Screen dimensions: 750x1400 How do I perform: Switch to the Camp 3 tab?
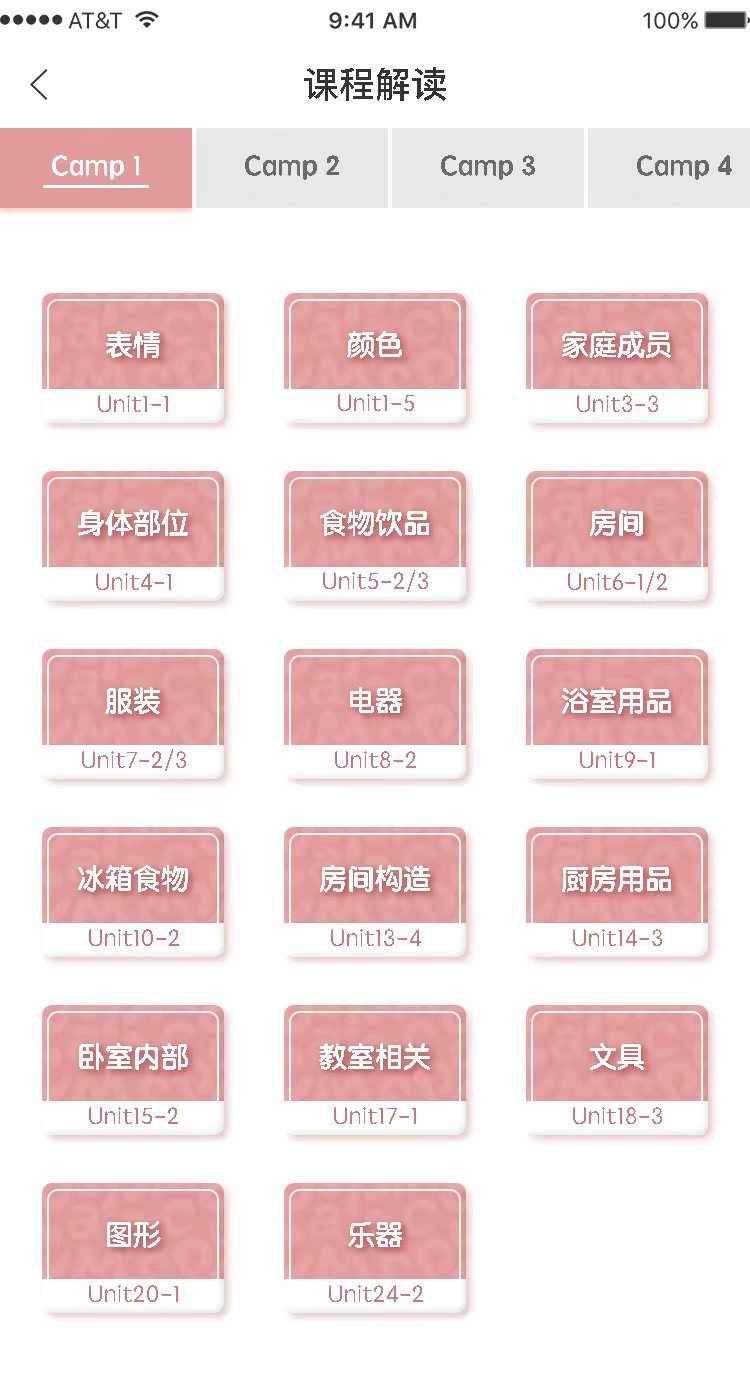[487, 167]
